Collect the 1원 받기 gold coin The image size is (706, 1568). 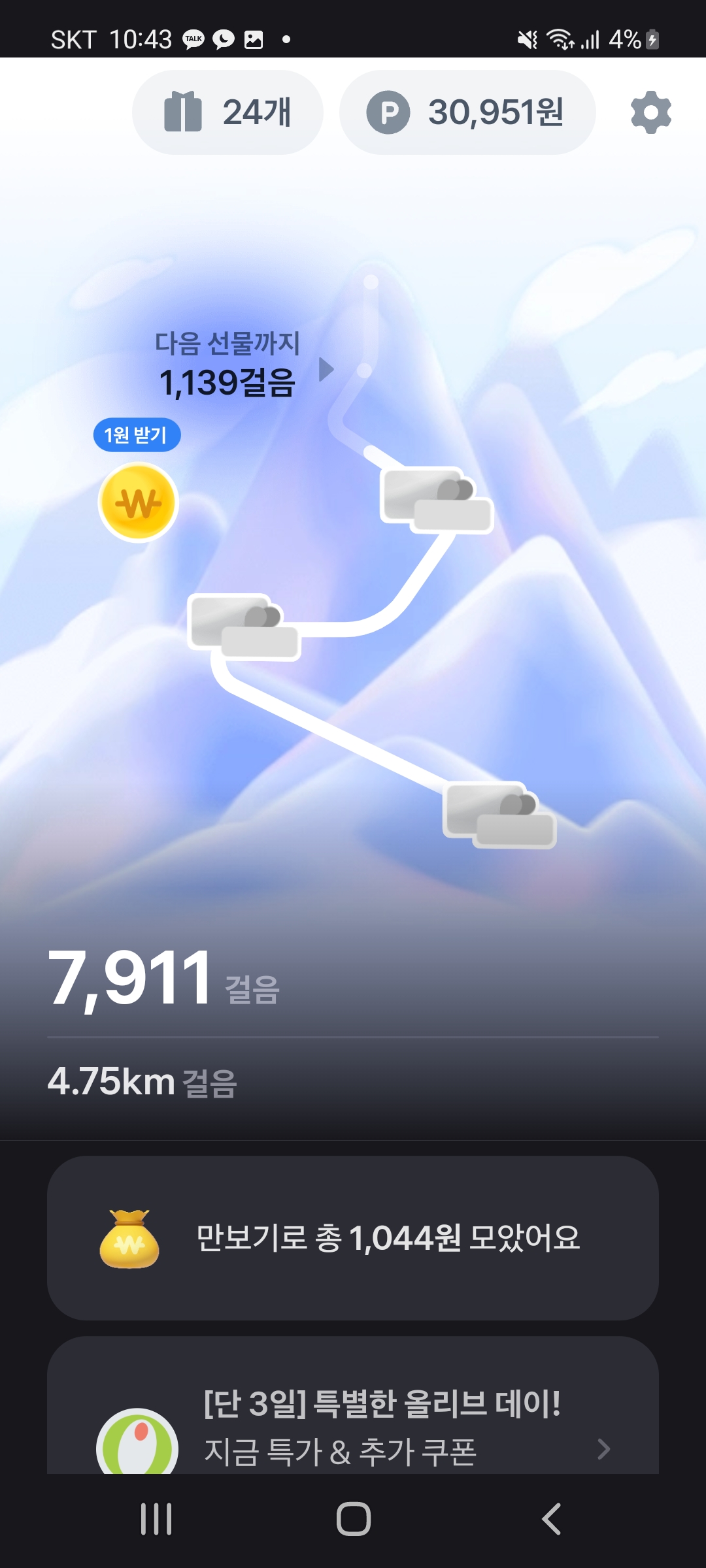point(138,502)
